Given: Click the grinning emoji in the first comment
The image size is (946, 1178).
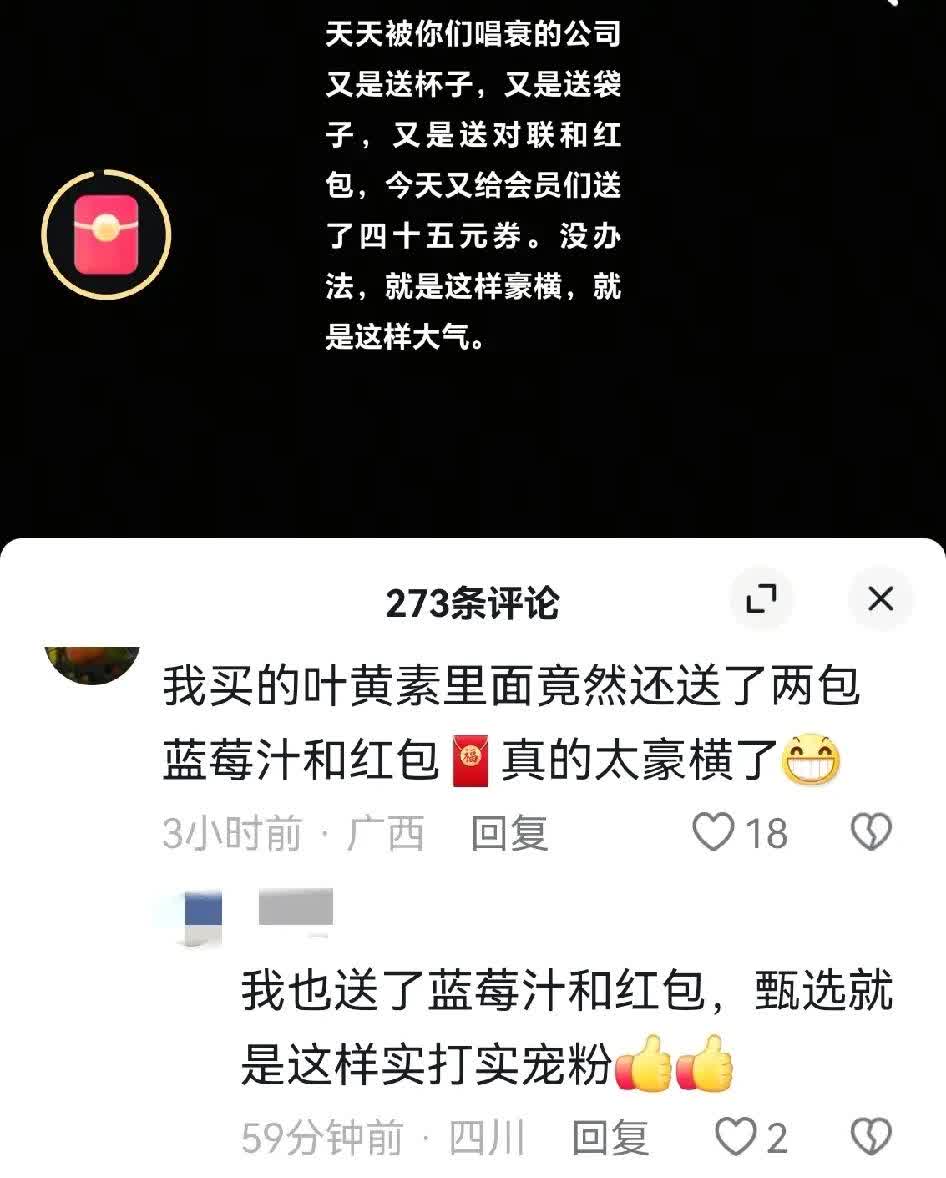Looking at the screenshot, I should (810, 761).
